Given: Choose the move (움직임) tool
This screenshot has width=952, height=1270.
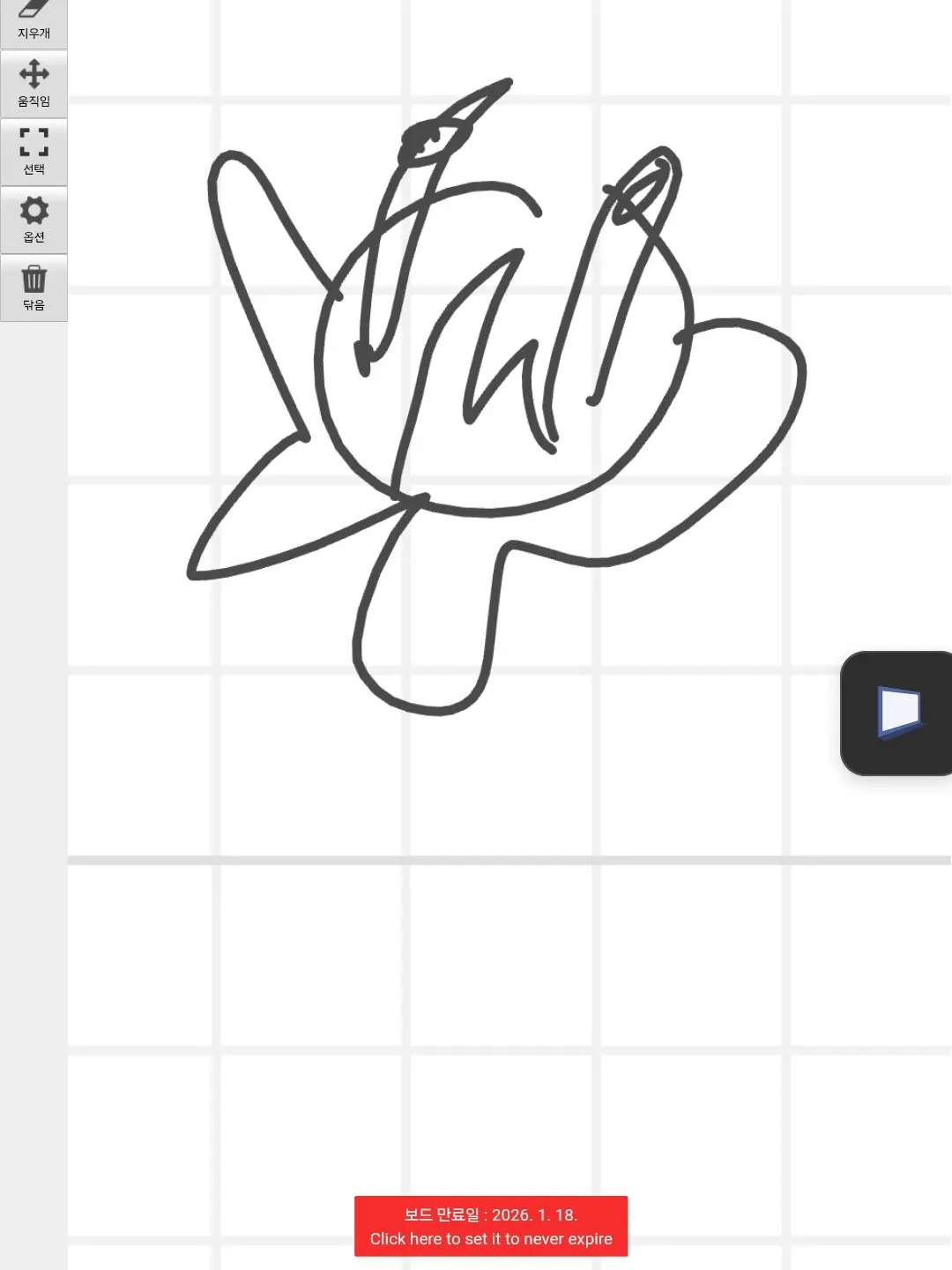Looking at the screenshot, I should [x=33, y=84].
